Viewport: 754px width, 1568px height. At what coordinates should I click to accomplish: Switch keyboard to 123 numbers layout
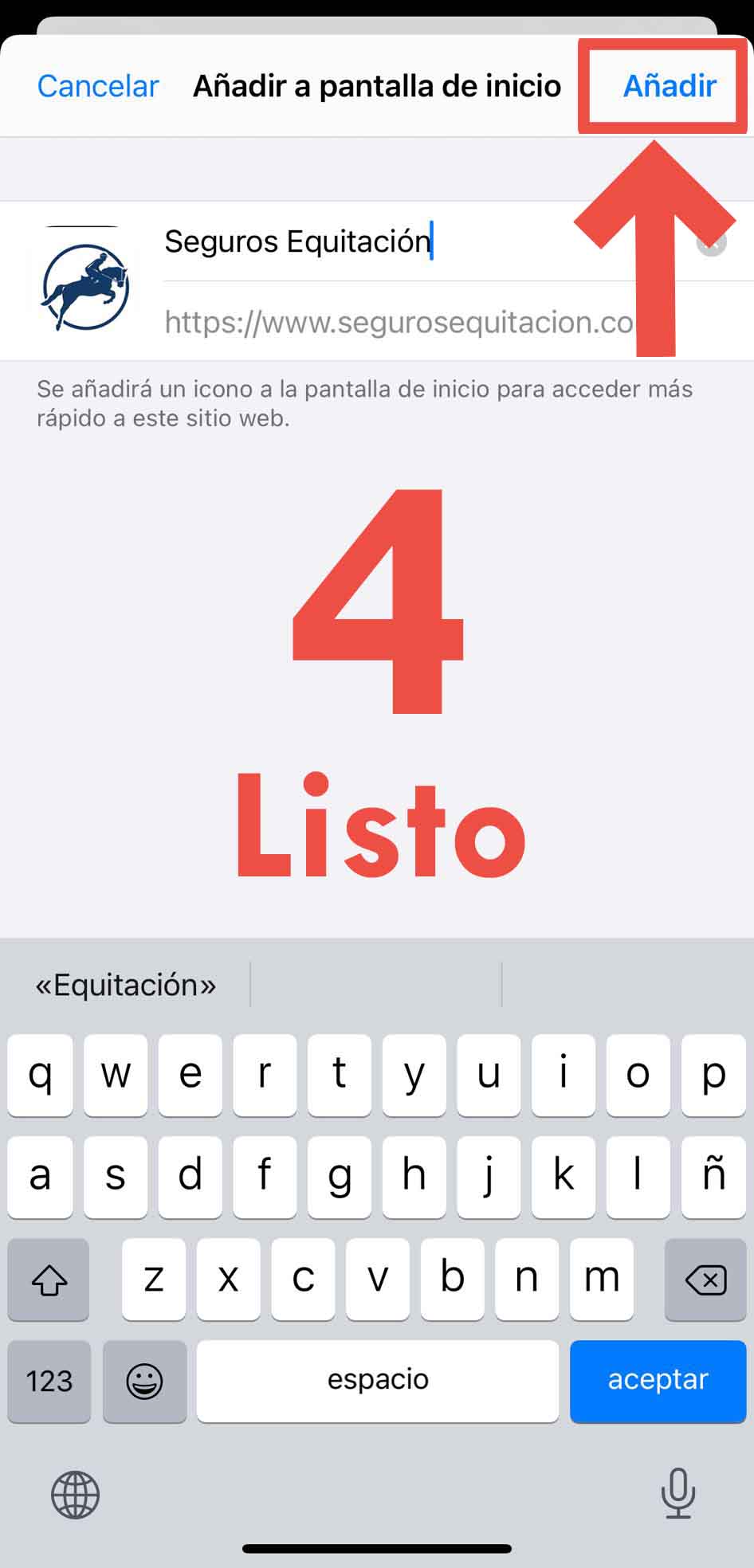pyautogui.click(x=49, y=1380)
